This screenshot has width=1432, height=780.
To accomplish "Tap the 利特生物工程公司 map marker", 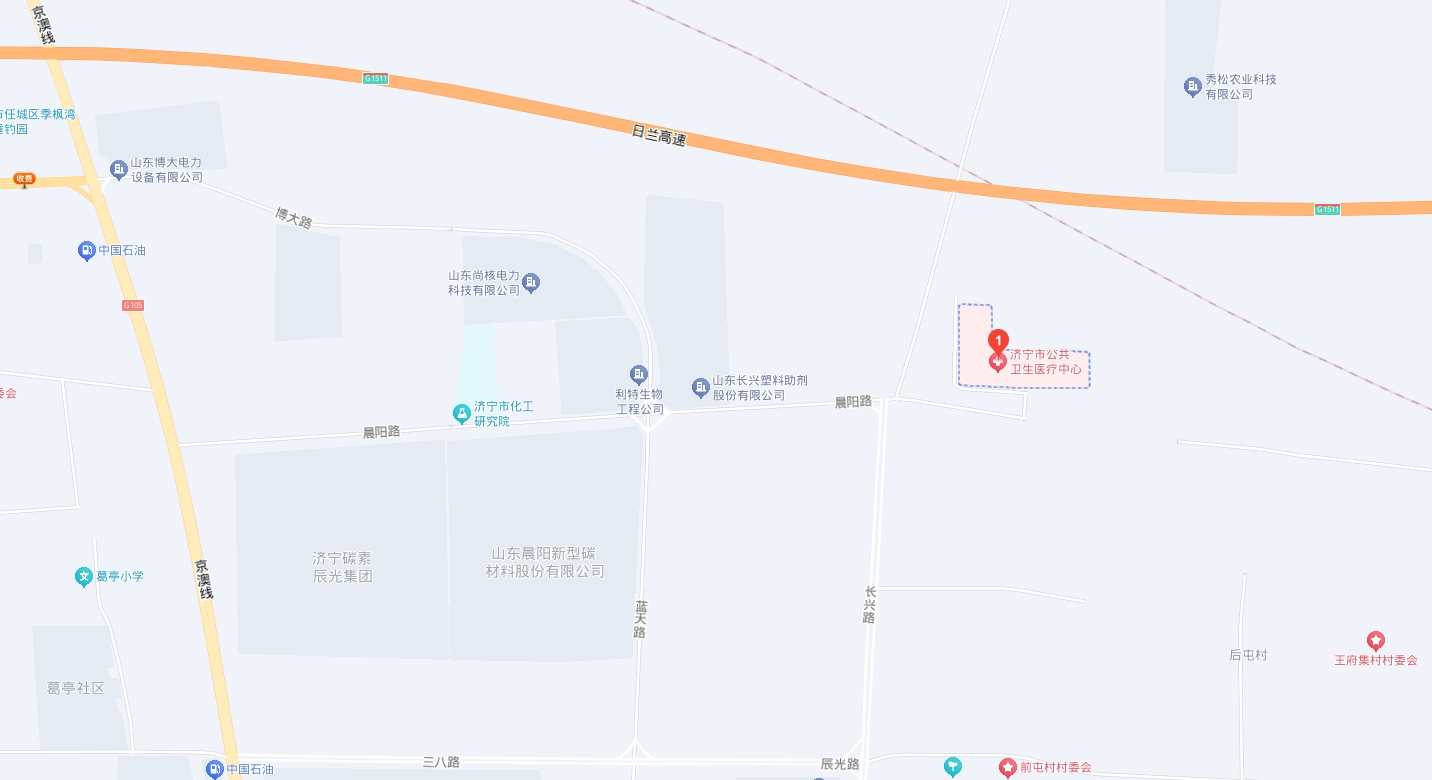I will pyautogui.click(x=639, y=375).
